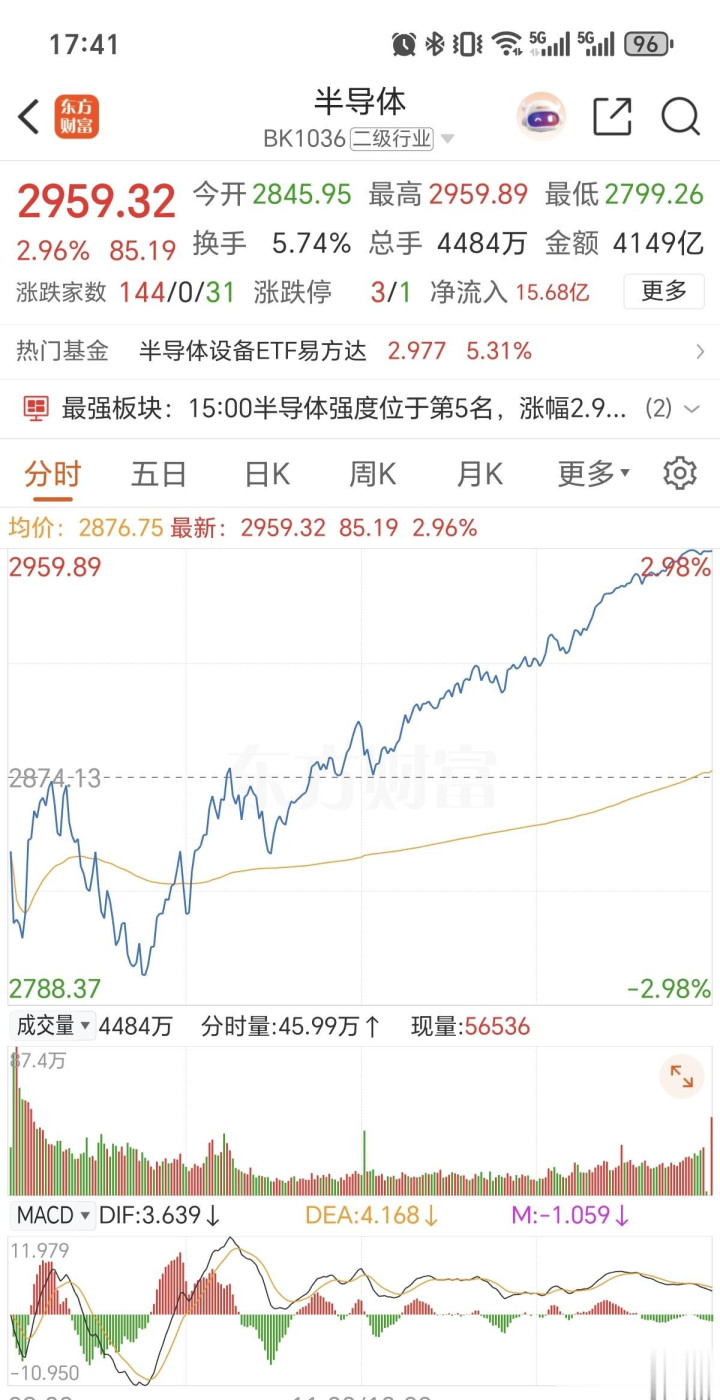This screenshot has height=1400, width=720.
Task: Open chart settings gear
Action: click(x=680, y=473)
